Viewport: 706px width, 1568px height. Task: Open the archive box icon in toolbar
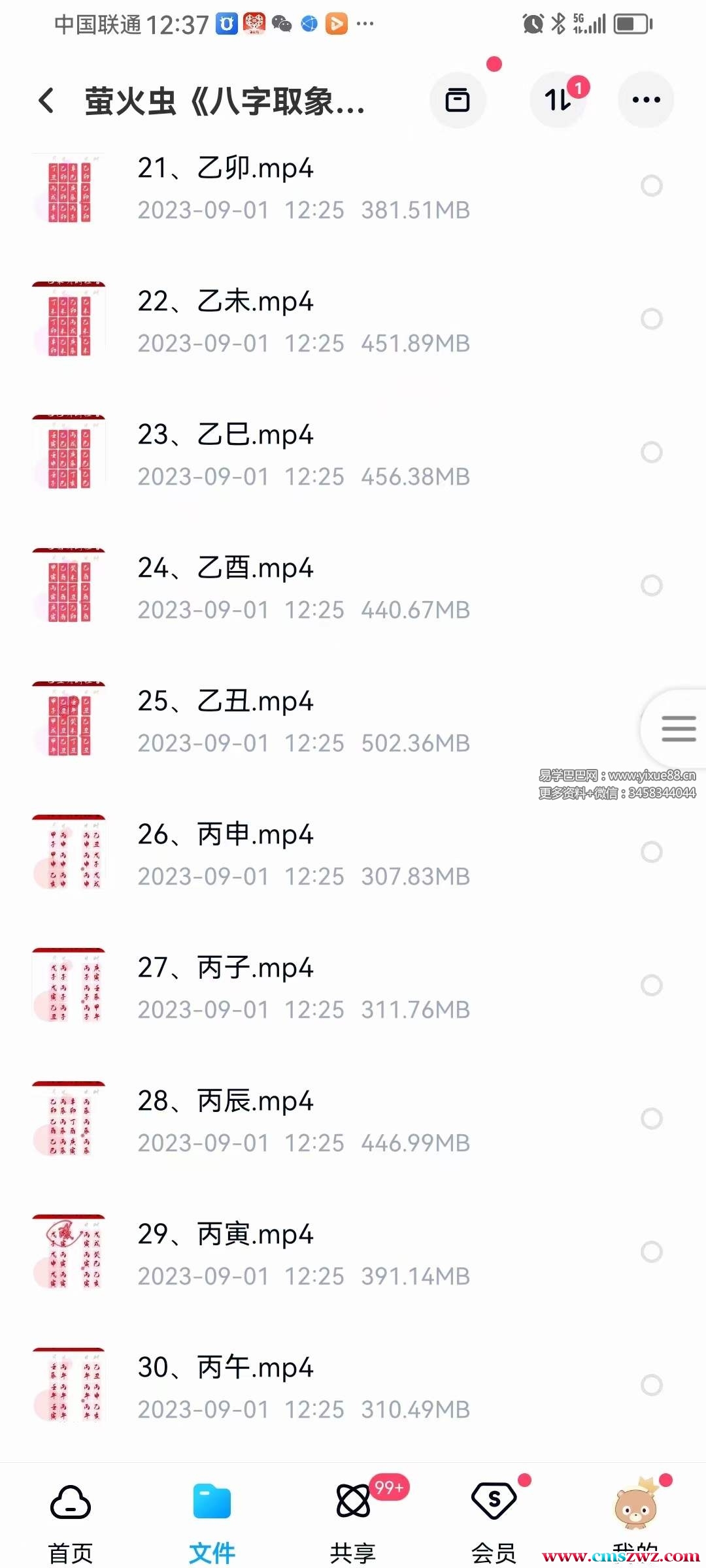tap(458, 100)
